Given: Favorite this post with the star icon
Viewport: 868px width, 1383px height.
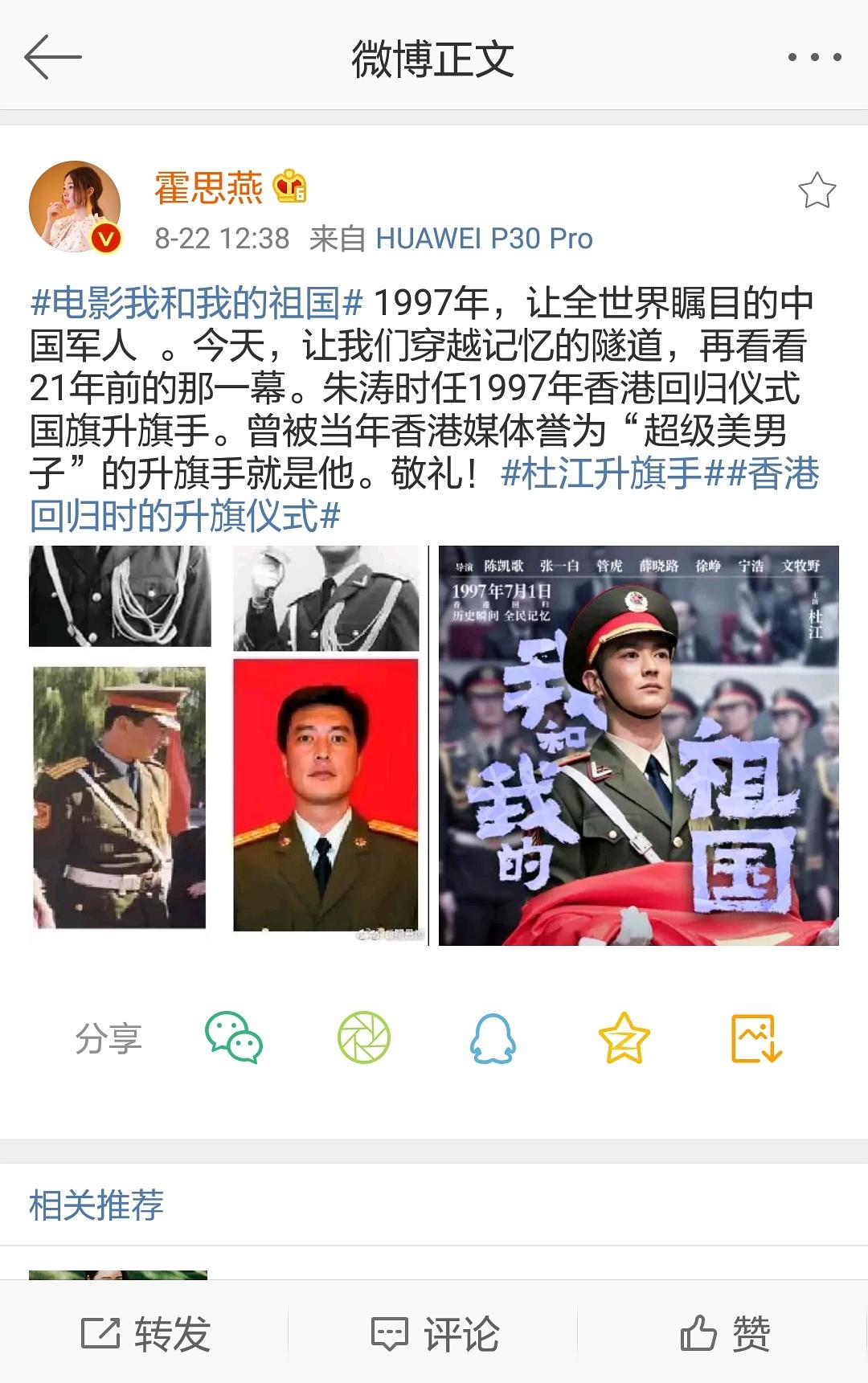Looking at the screenshot, I should pyautogui.click(x=817, y=191).
